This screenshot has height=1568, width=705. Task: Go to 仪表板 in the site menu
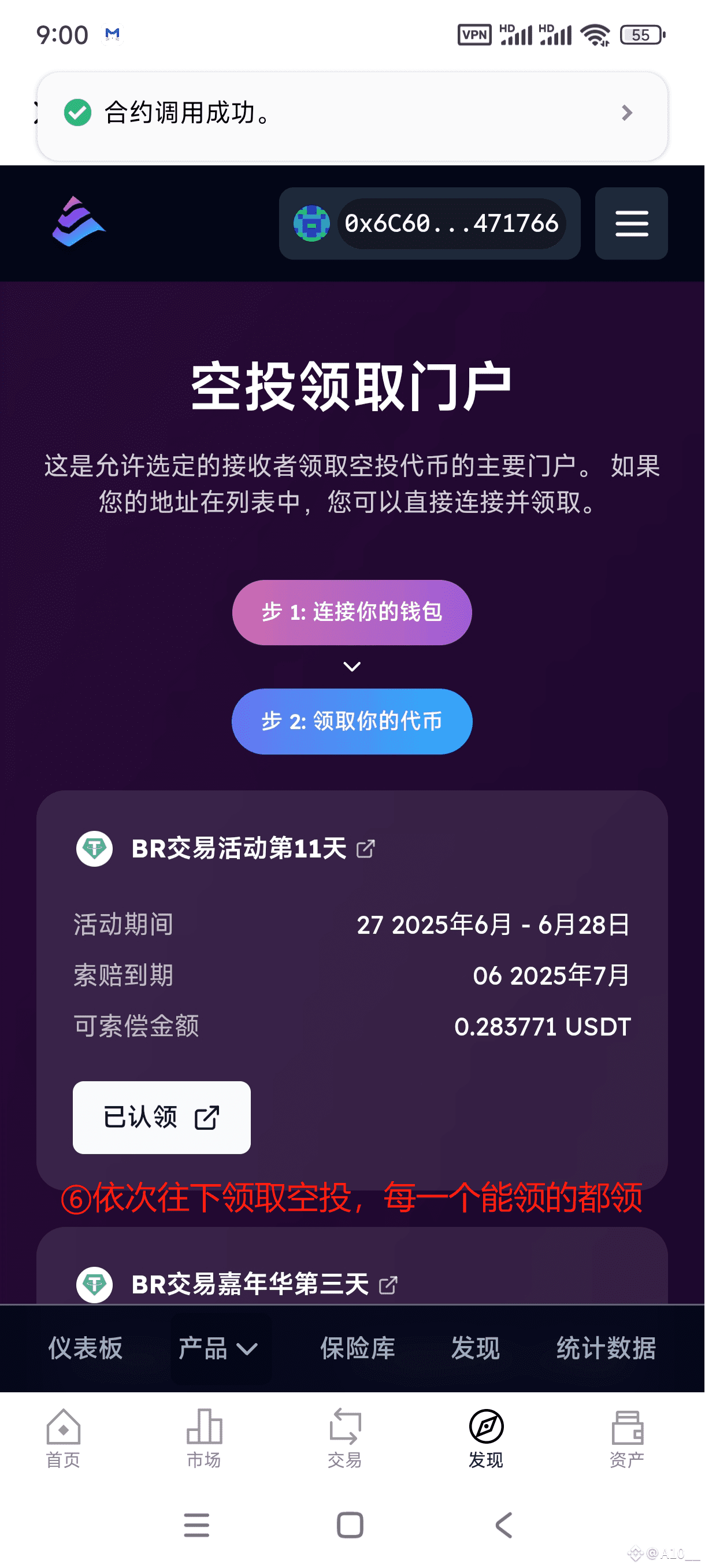(85, 1348)
